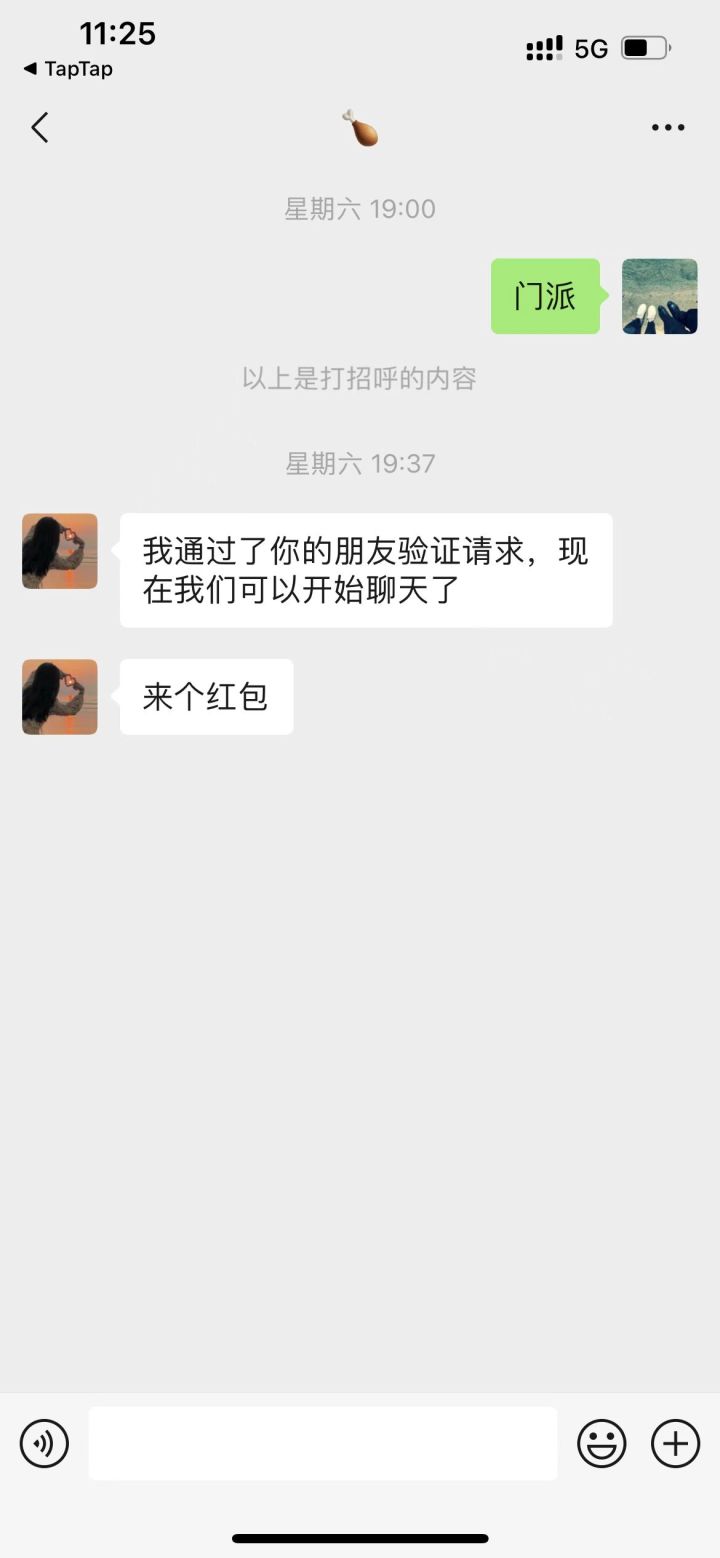Open the plus attachments menu
Image resolution: width=720 pixels, height=1558 pixels.
(x=676, y=1444)
